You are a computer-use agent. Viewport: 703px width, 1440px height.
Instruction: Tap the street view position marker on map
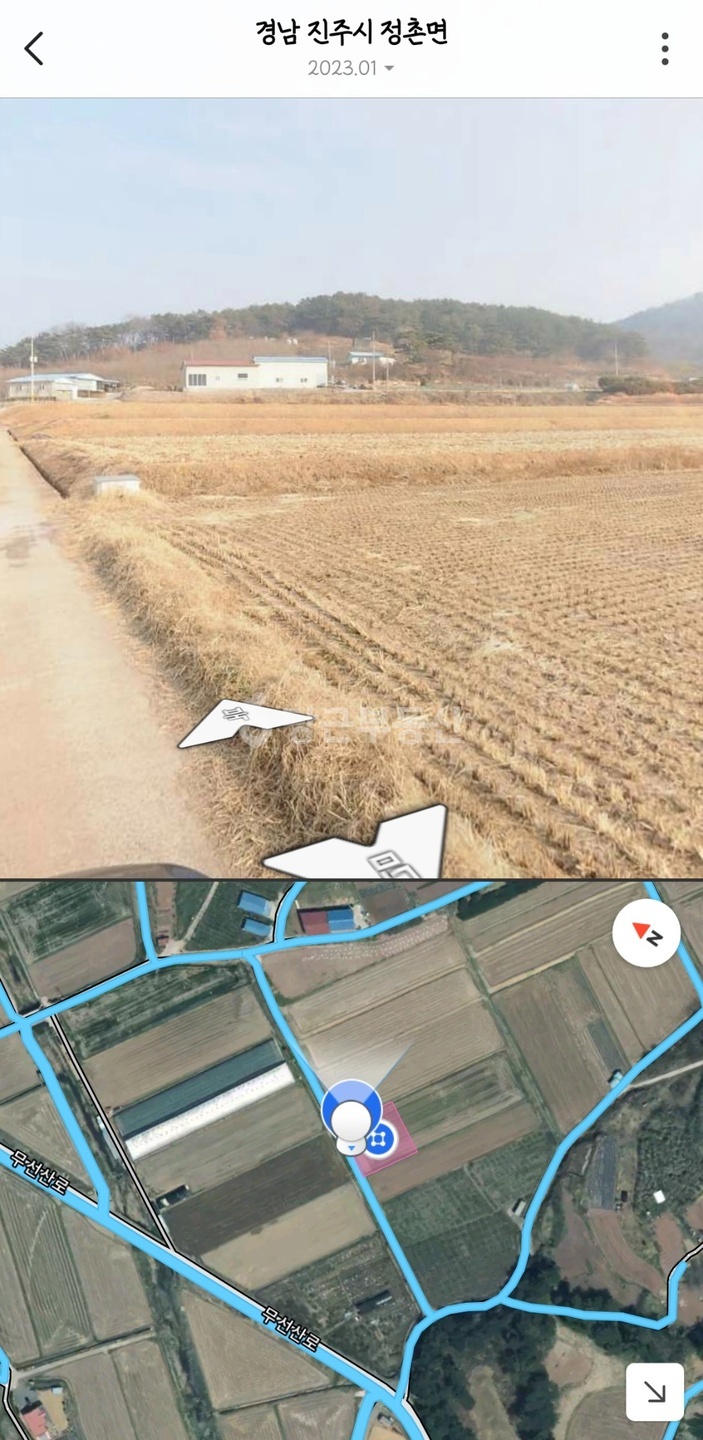click(x=352, y=1117)
